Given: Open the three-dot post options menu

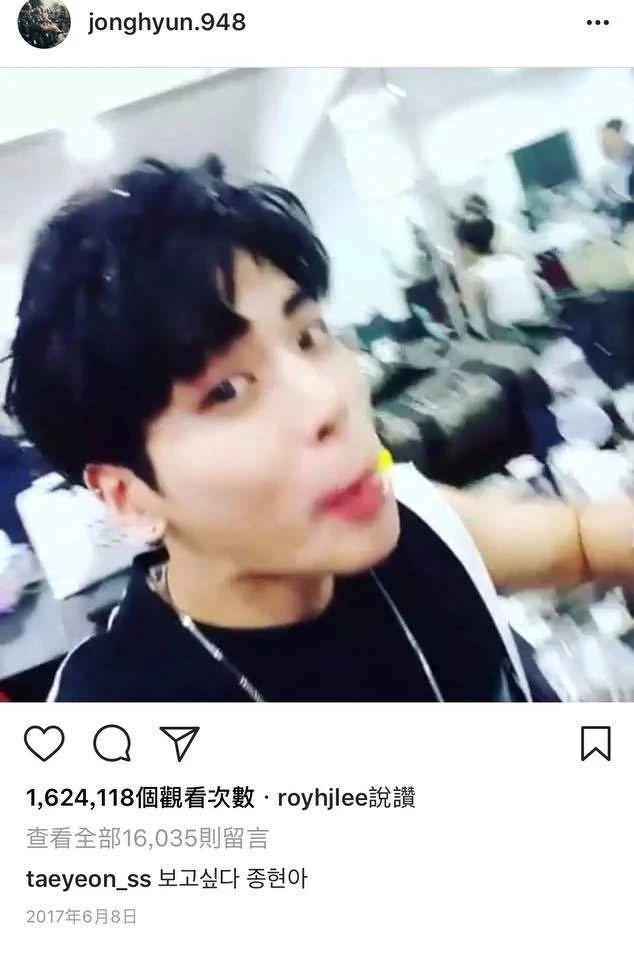Looking at the screenshot, I should tap(598, 22).
